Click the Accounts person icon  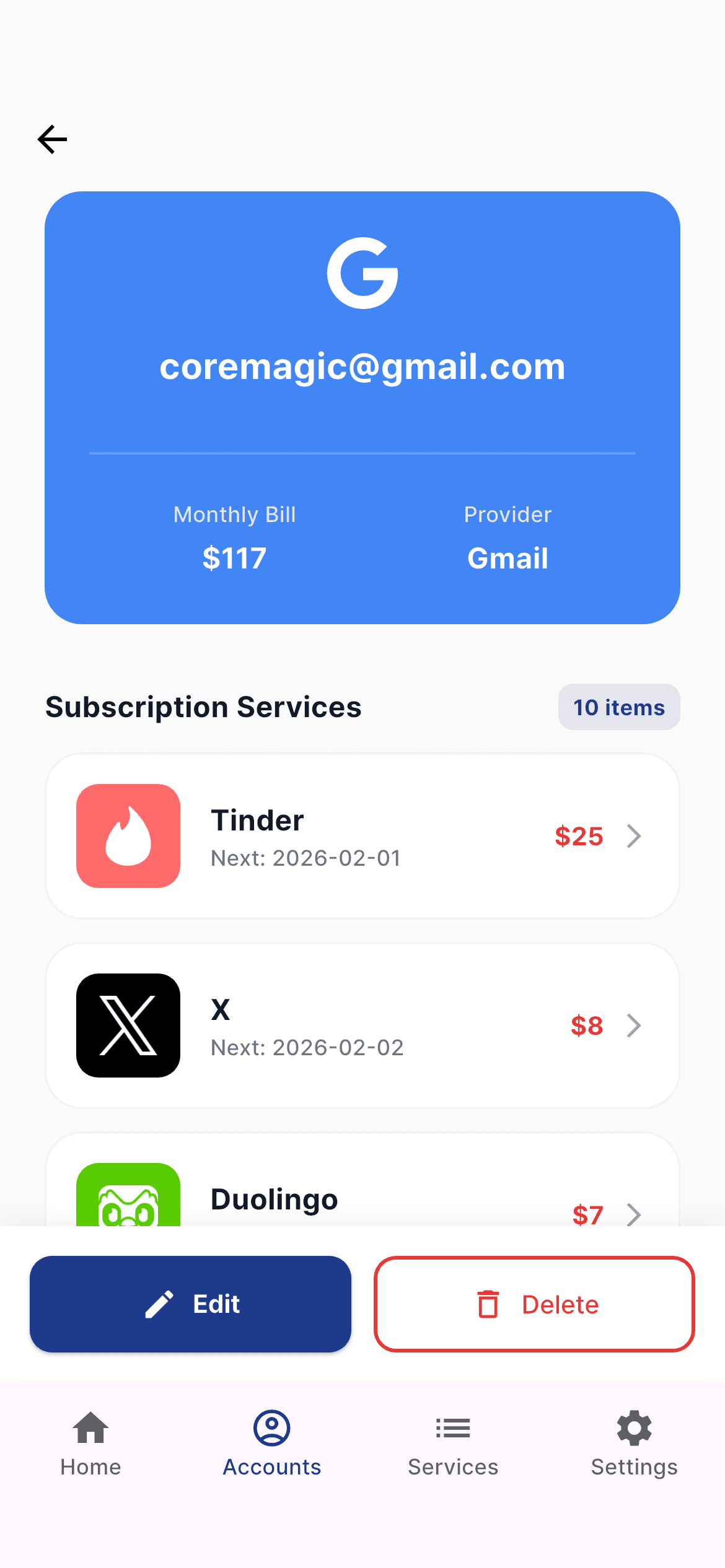(x=271, y=1427)
